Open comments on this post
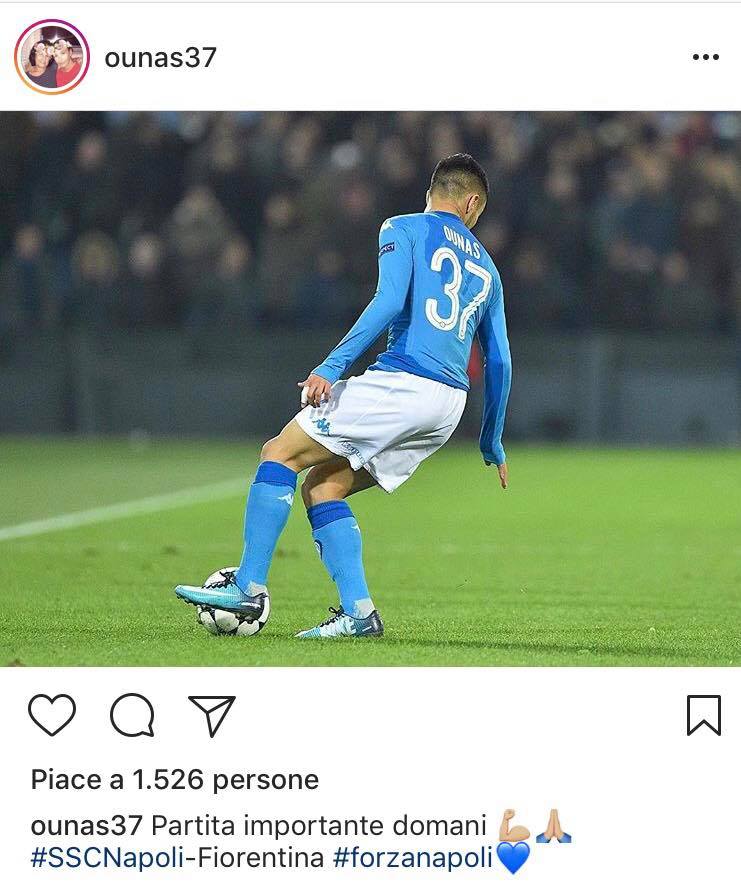This screenshot has height=885, width=741. 132,715
